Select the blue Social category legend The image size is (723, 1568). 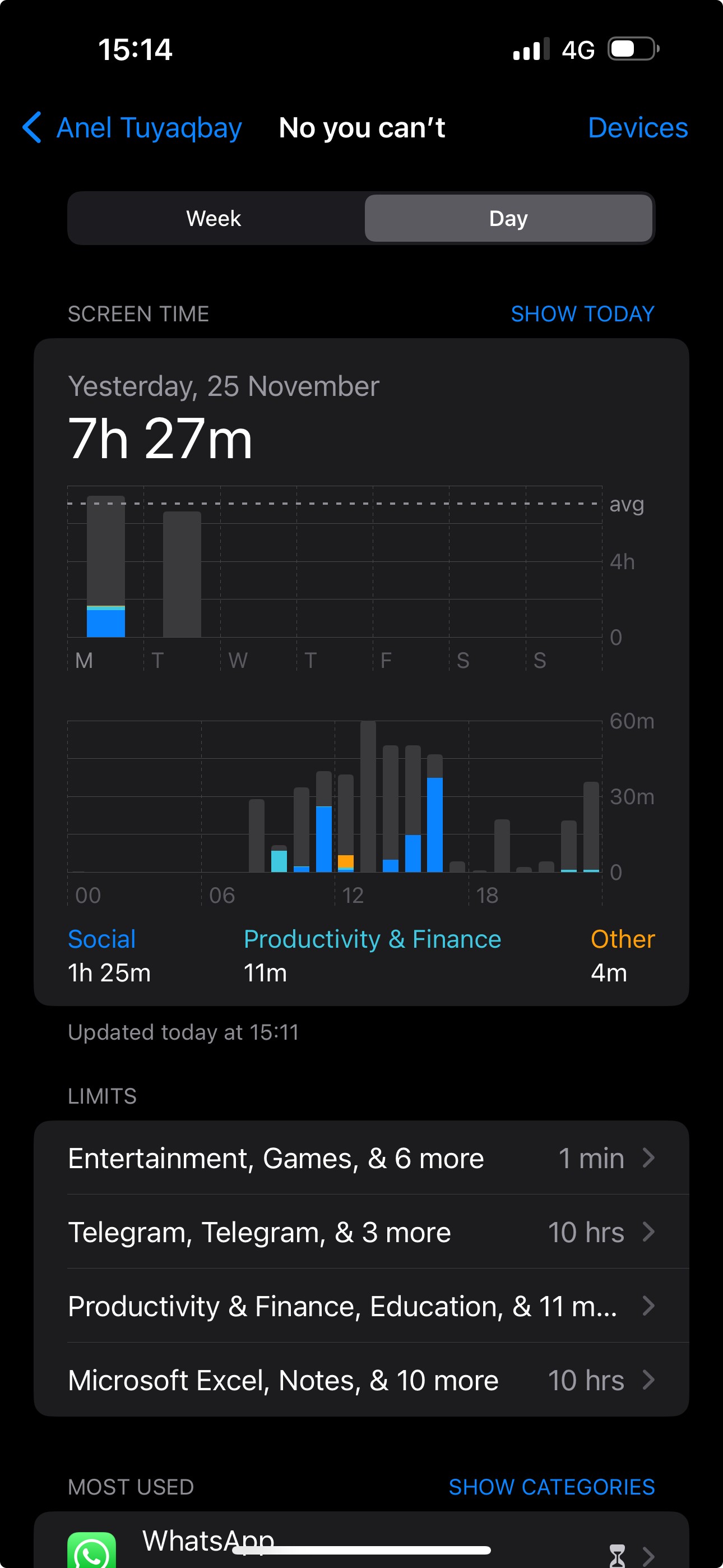[x=101, y=939]
